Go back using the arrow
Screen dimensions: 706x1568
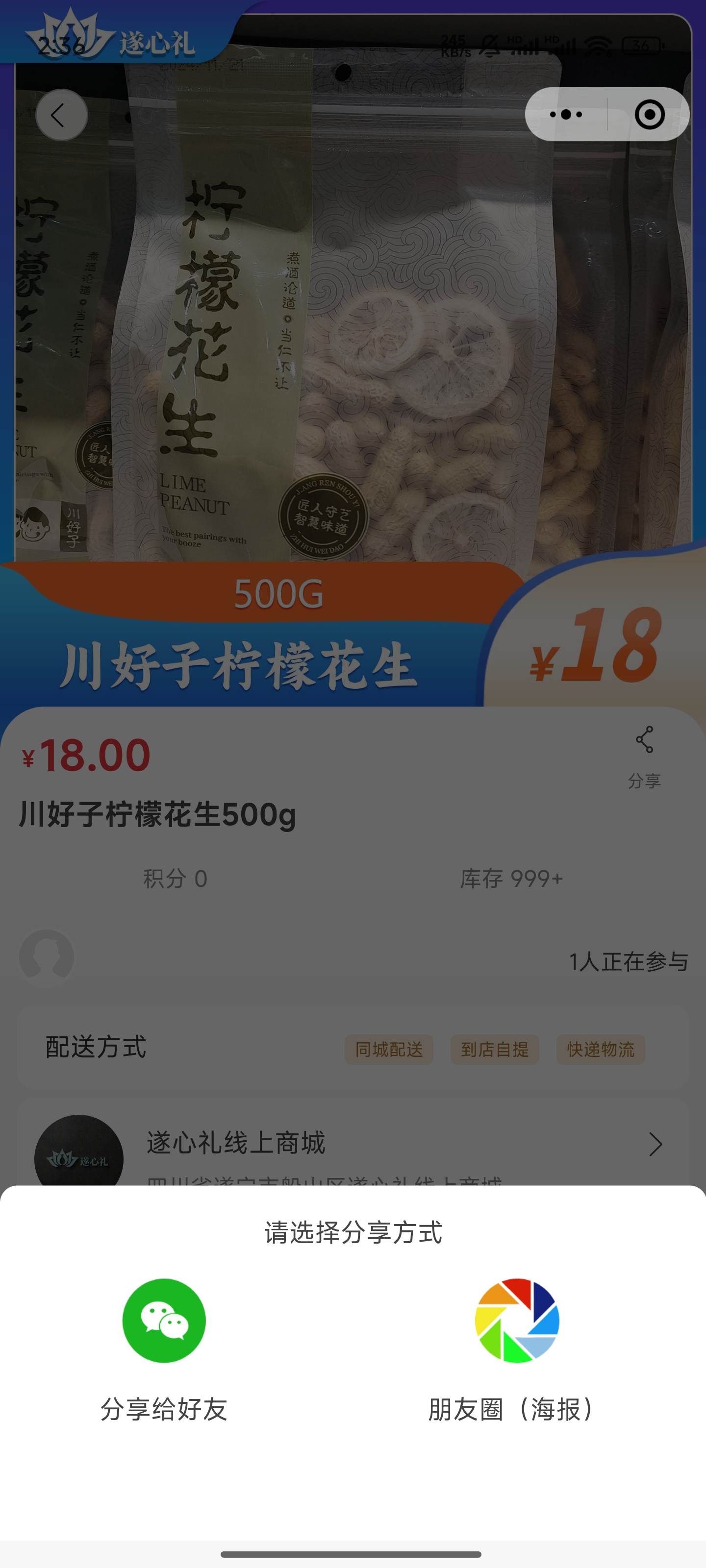(x=61, y=115)
